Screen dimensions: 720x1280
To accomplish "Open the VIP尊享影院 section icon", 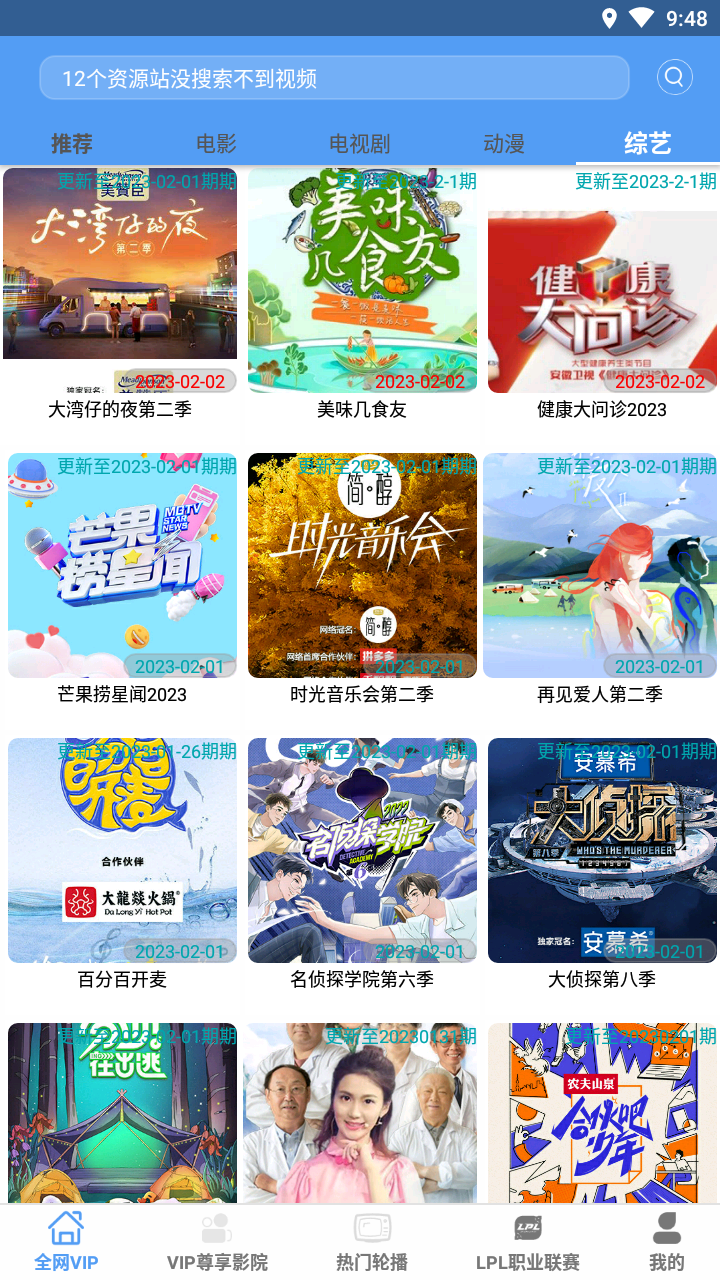I will [215, 1228].
